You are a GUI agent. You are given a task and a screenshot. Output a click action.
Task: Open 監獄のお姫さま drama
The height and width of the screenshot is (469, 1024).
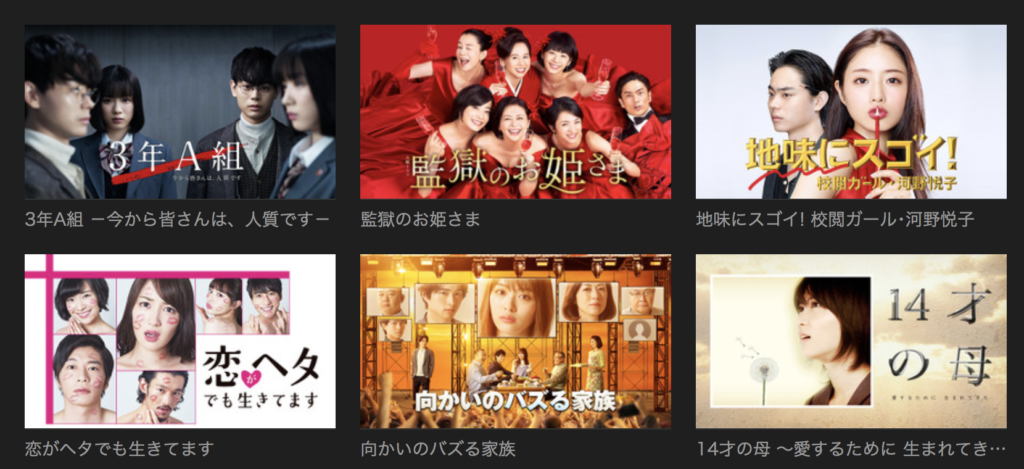tap(515, 112)
